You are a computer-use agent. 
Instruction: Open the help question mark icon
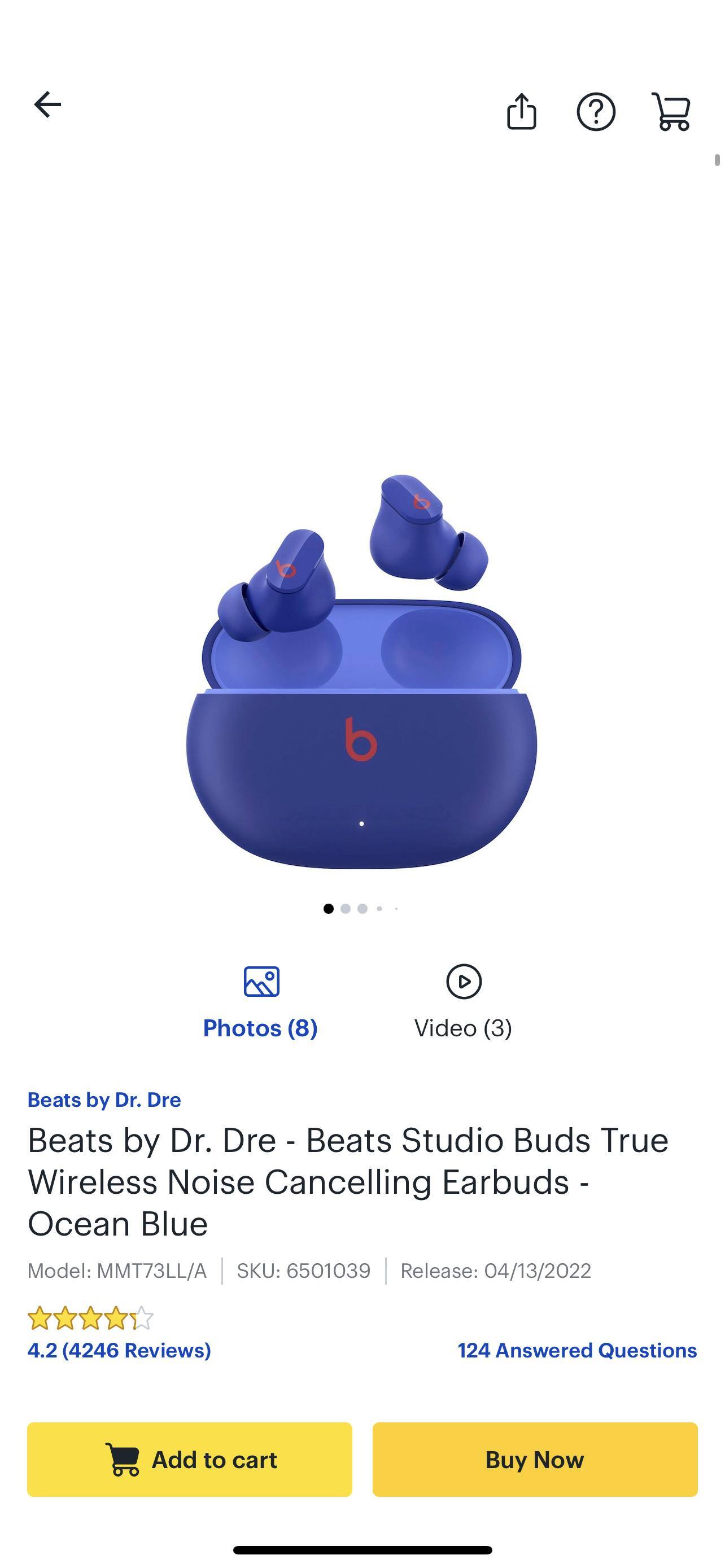(x=596, y=111)
